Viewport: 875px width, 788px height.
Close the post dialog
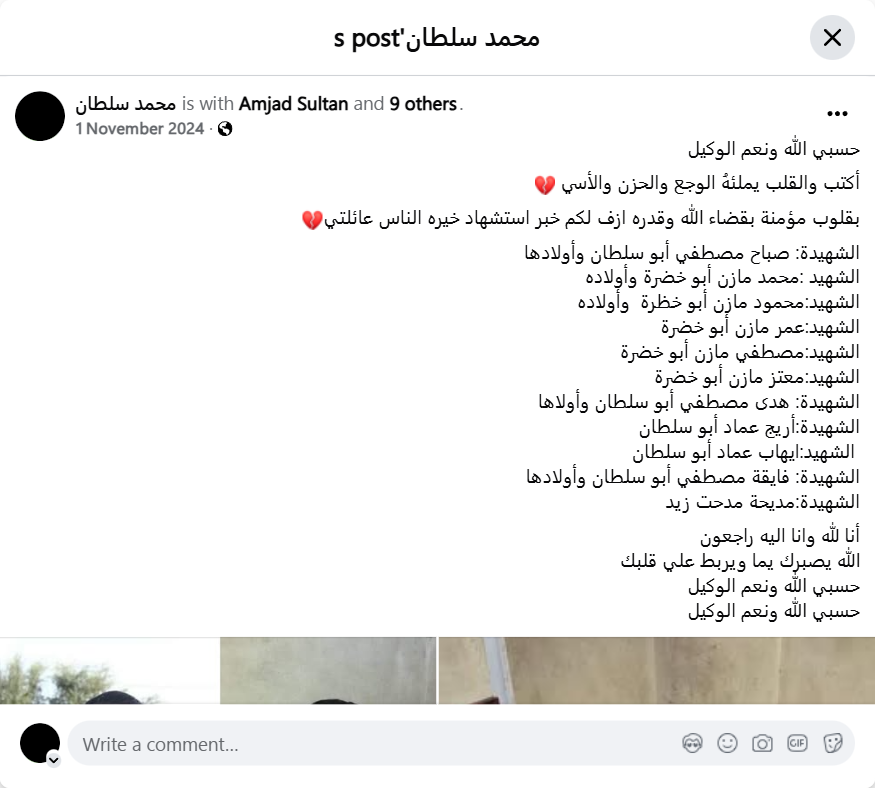pyautogui.click(x=832, y=38)
